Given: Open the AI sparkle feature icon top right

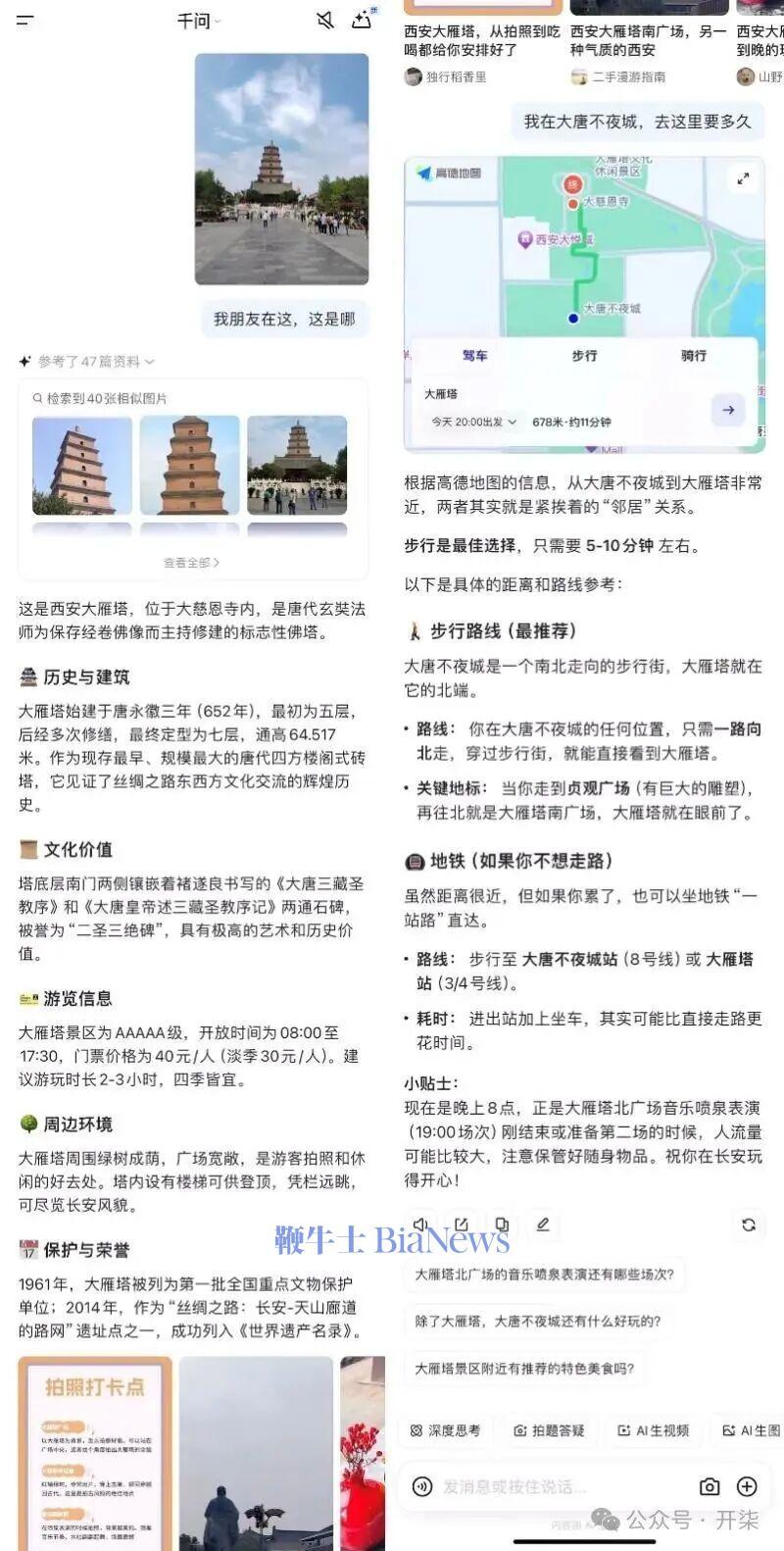Looking at the screenshot, I should tap(364, 21).
